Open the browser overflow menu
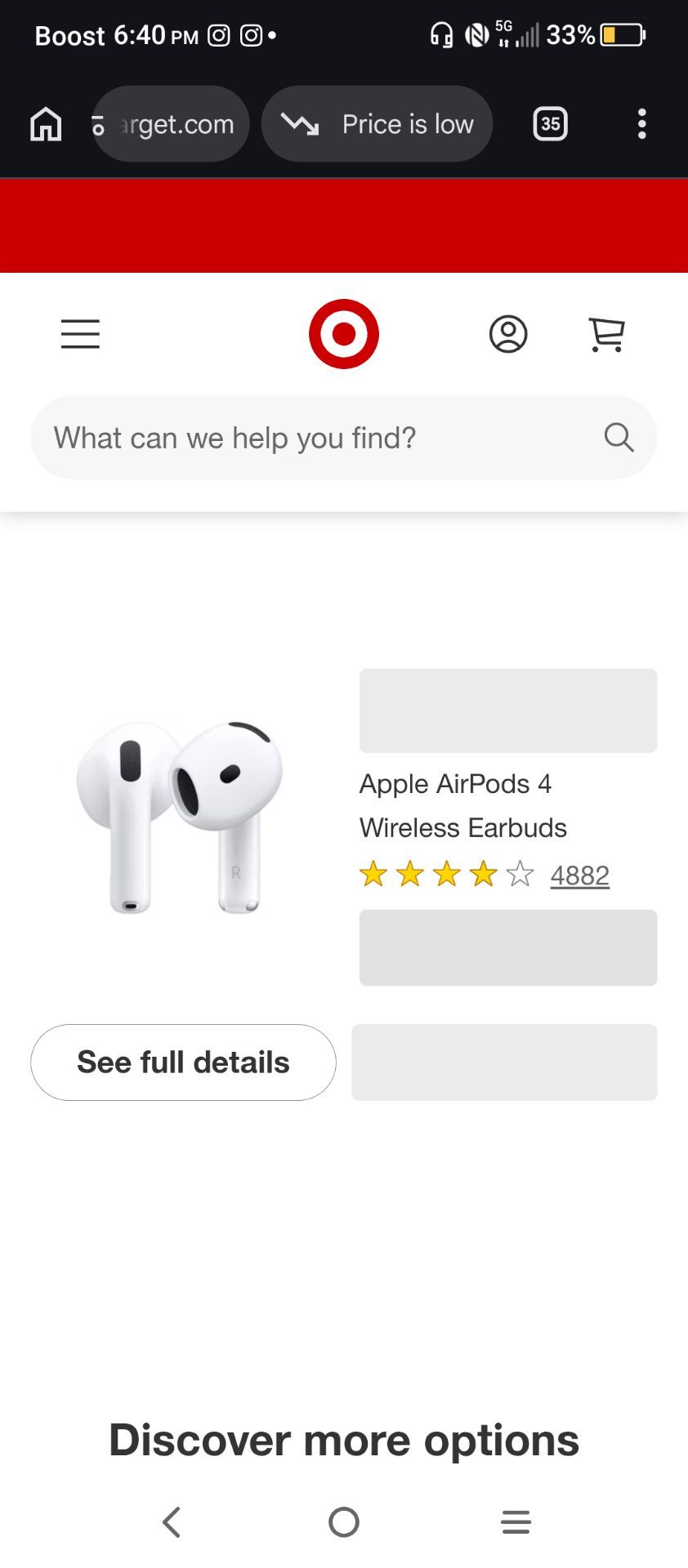688x1568 pixels. [642, 124]
